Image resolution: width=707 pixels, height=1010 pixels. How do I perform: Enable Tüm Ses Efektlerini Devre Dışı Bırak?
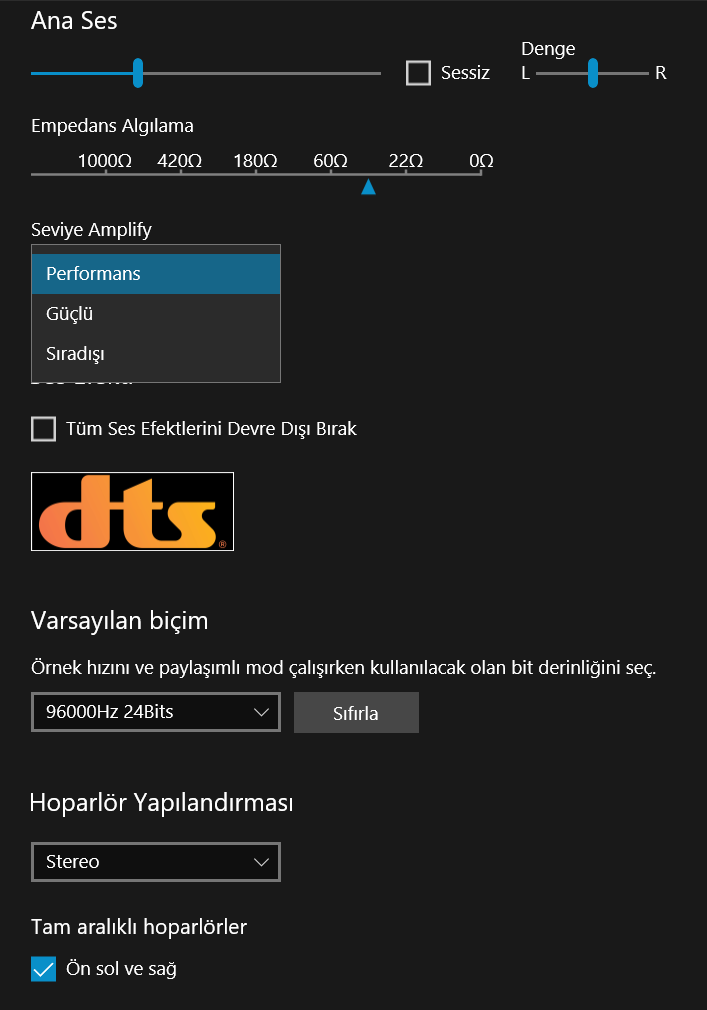pyautogui.click(x=44, y=429)
